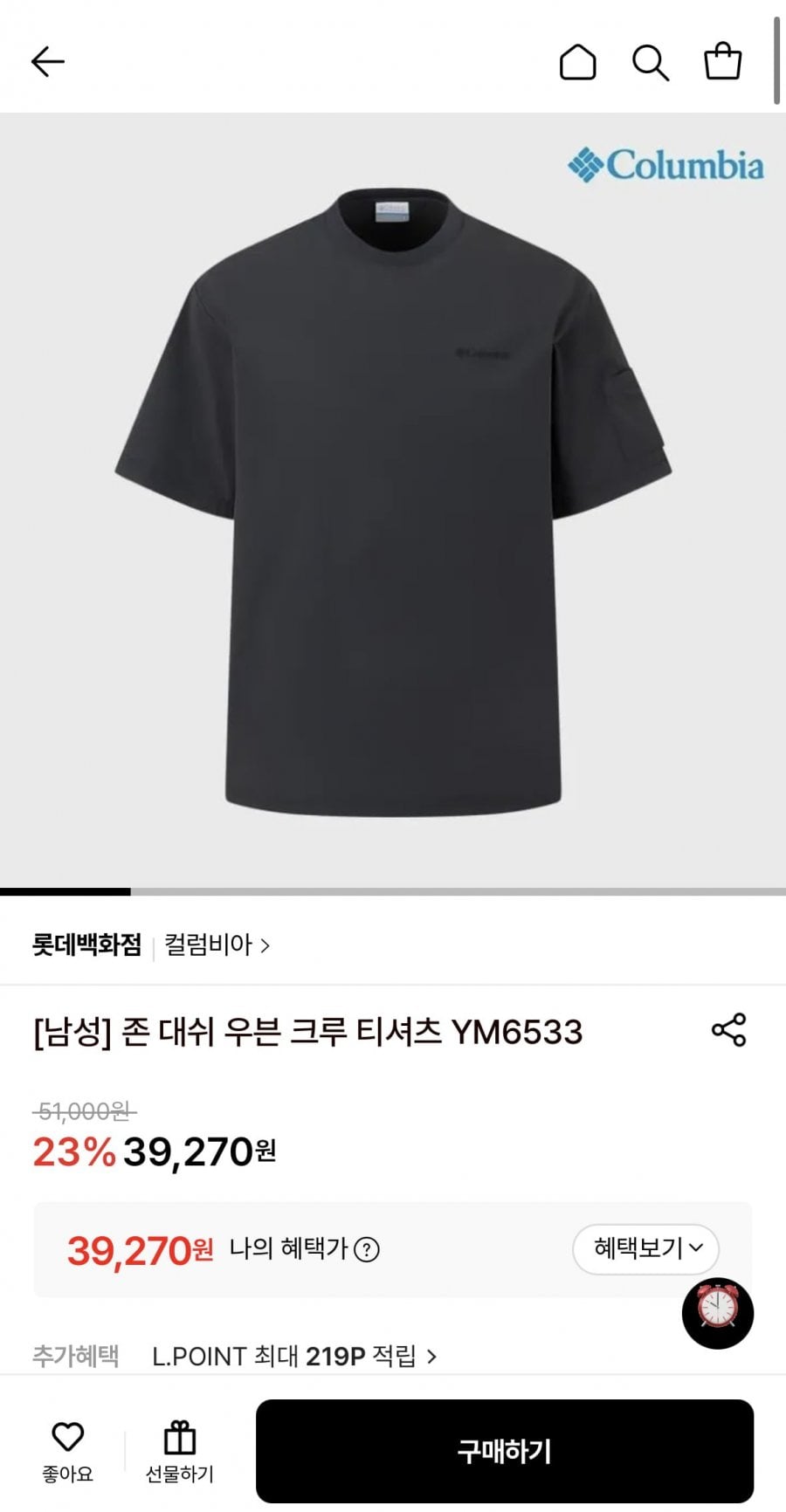Open the home icon in top bar
Viewport: 786px width, 1512px height.
[x=577, y=62]
